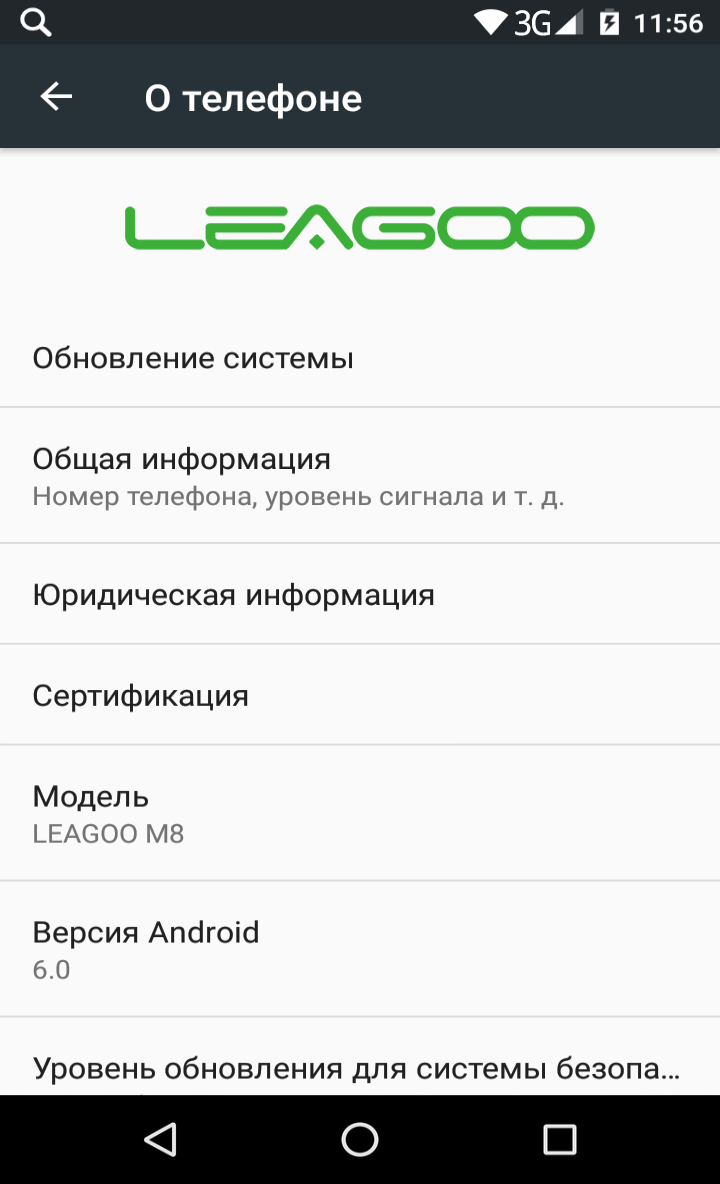
Task: Tap the Модель LEAGOO M8 row
Action: tap(360, 813)
